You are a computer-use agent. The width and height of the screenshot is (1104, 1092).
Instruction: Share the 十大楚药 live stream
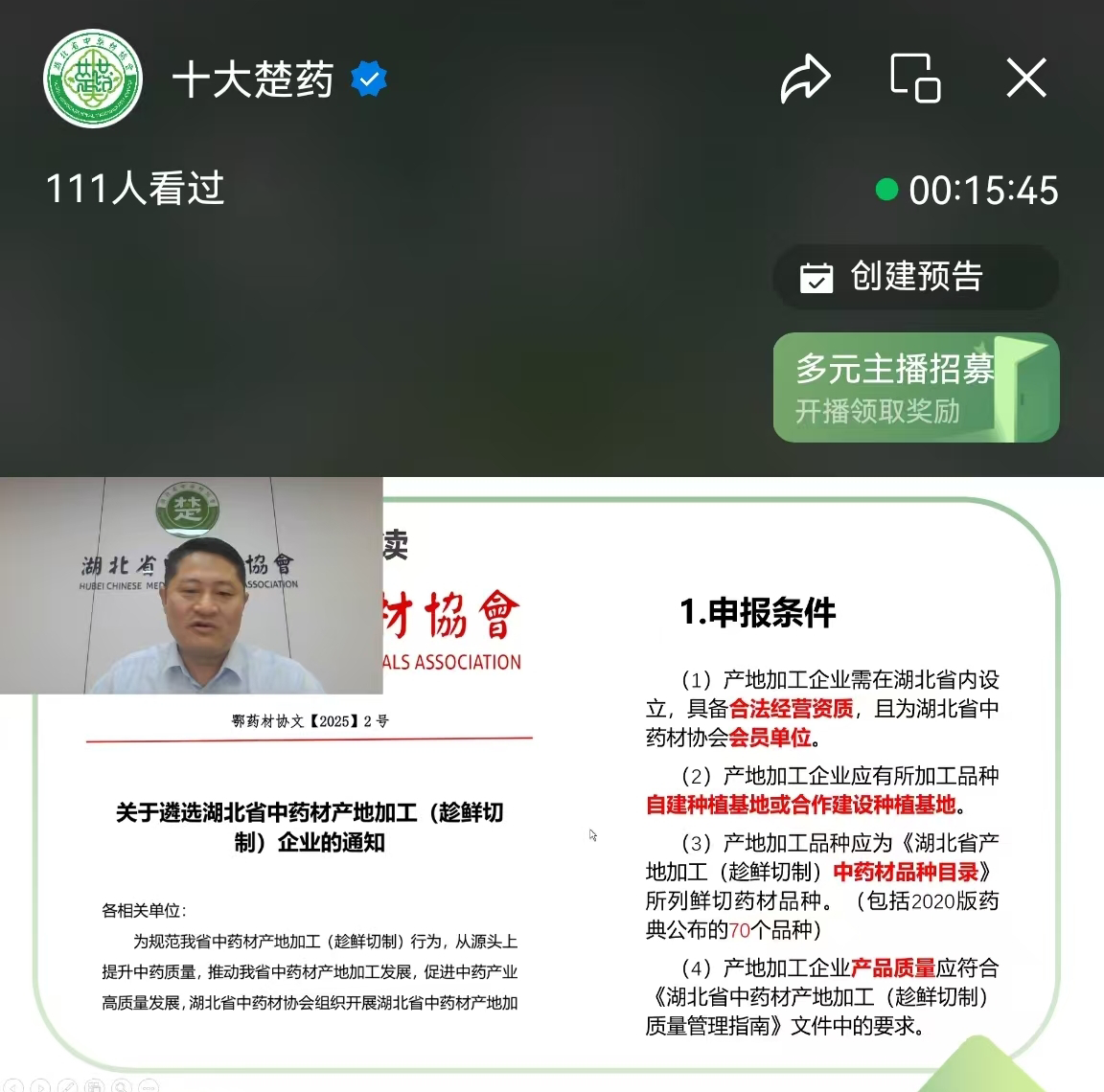pyautogui.click(x=805, y=79)
